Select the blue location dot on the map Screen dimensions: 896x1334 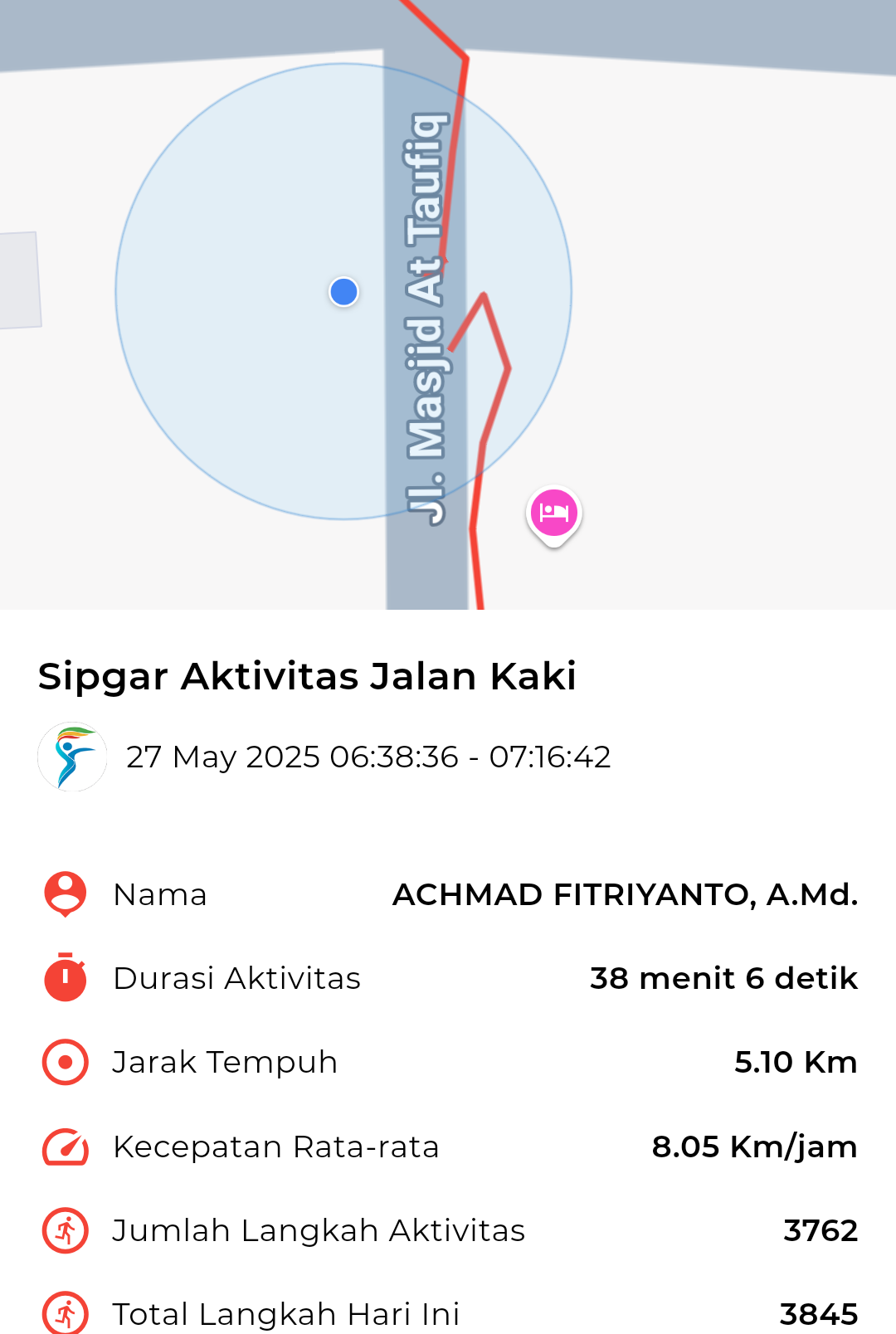pos(343,292)
